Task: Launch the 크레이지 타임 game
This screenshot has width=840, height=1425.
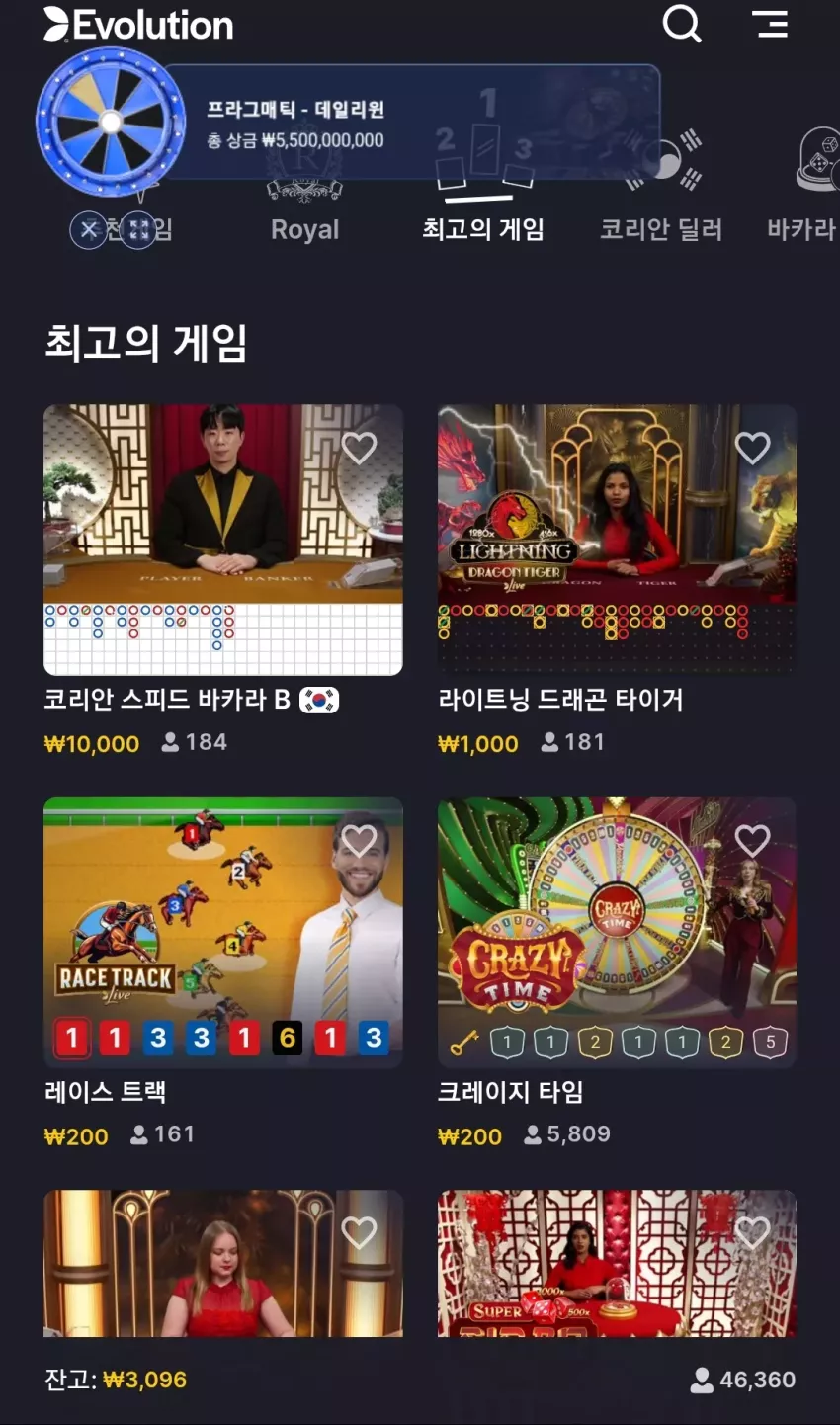Action: tap(617, 932)
